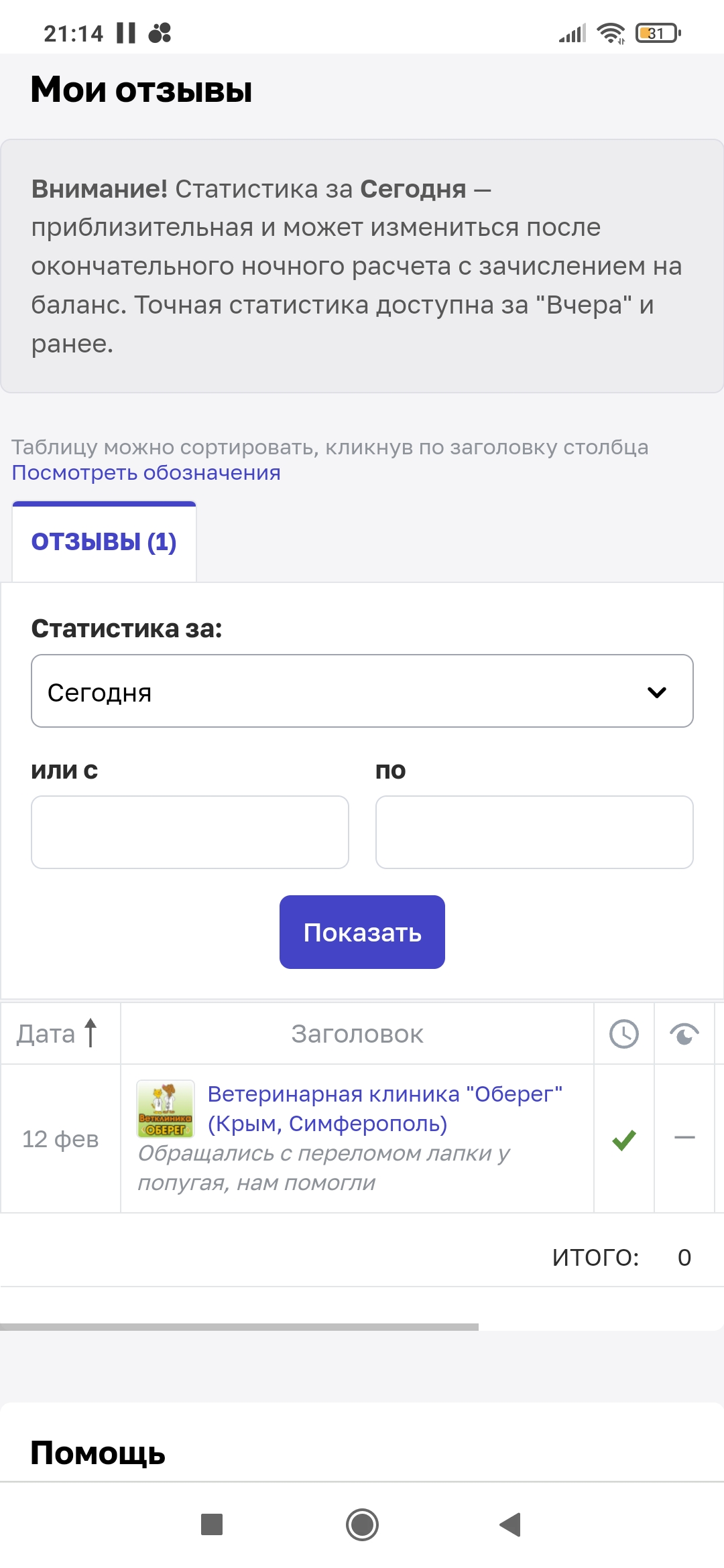Tap the 'или с' start date field
The height and width of the screenshot is (1568, 724).
(x=190, y=832)
